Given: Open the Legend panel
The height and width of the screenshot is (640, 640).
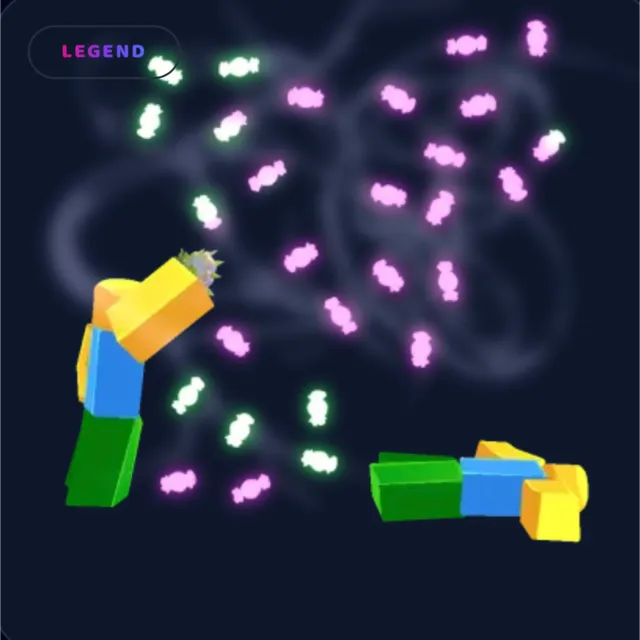Looking at the screenshot, I should click(103, 51).
